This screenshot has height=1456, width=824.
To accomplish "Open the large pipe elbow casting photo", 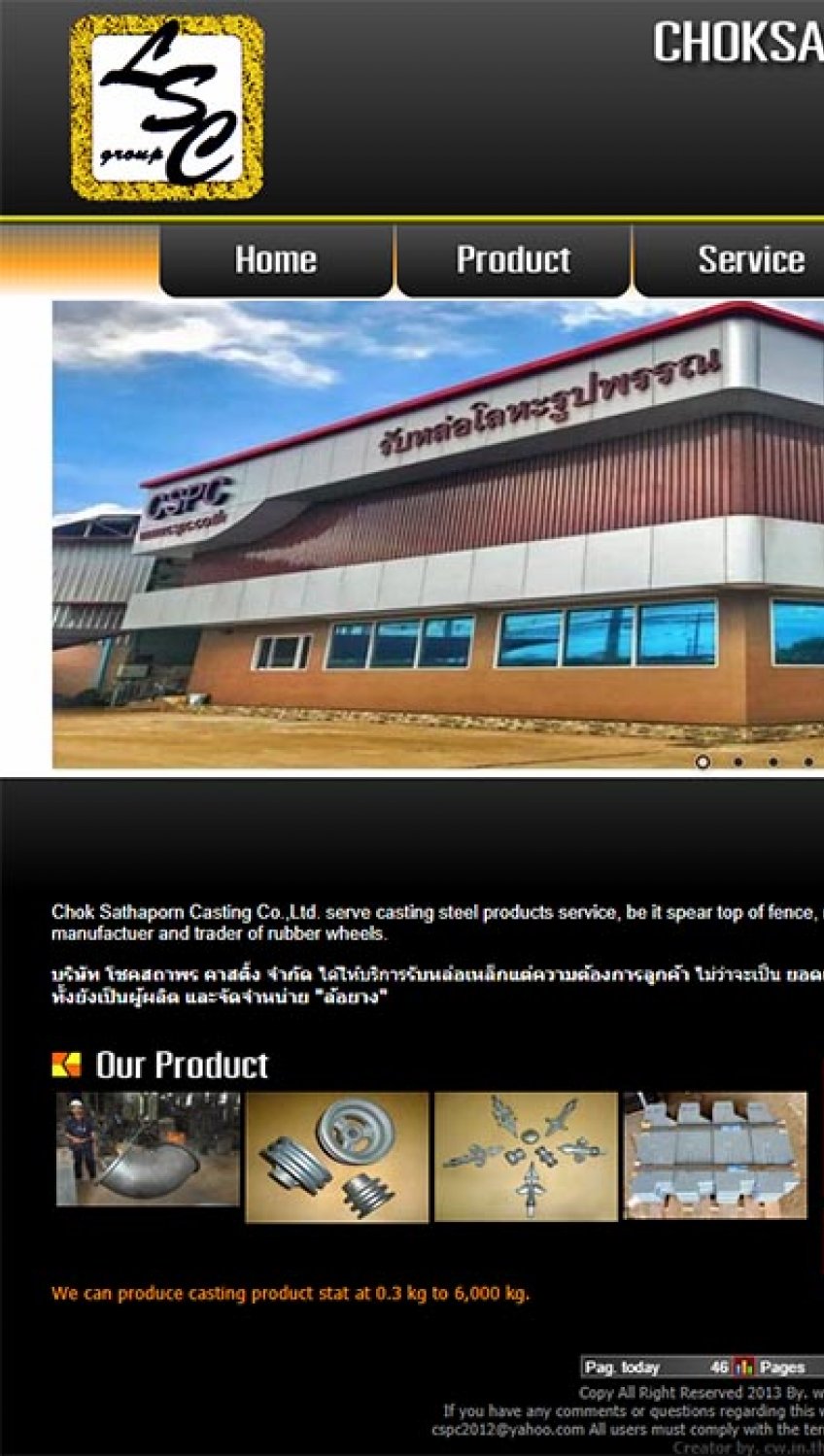I will point(148,1149).
